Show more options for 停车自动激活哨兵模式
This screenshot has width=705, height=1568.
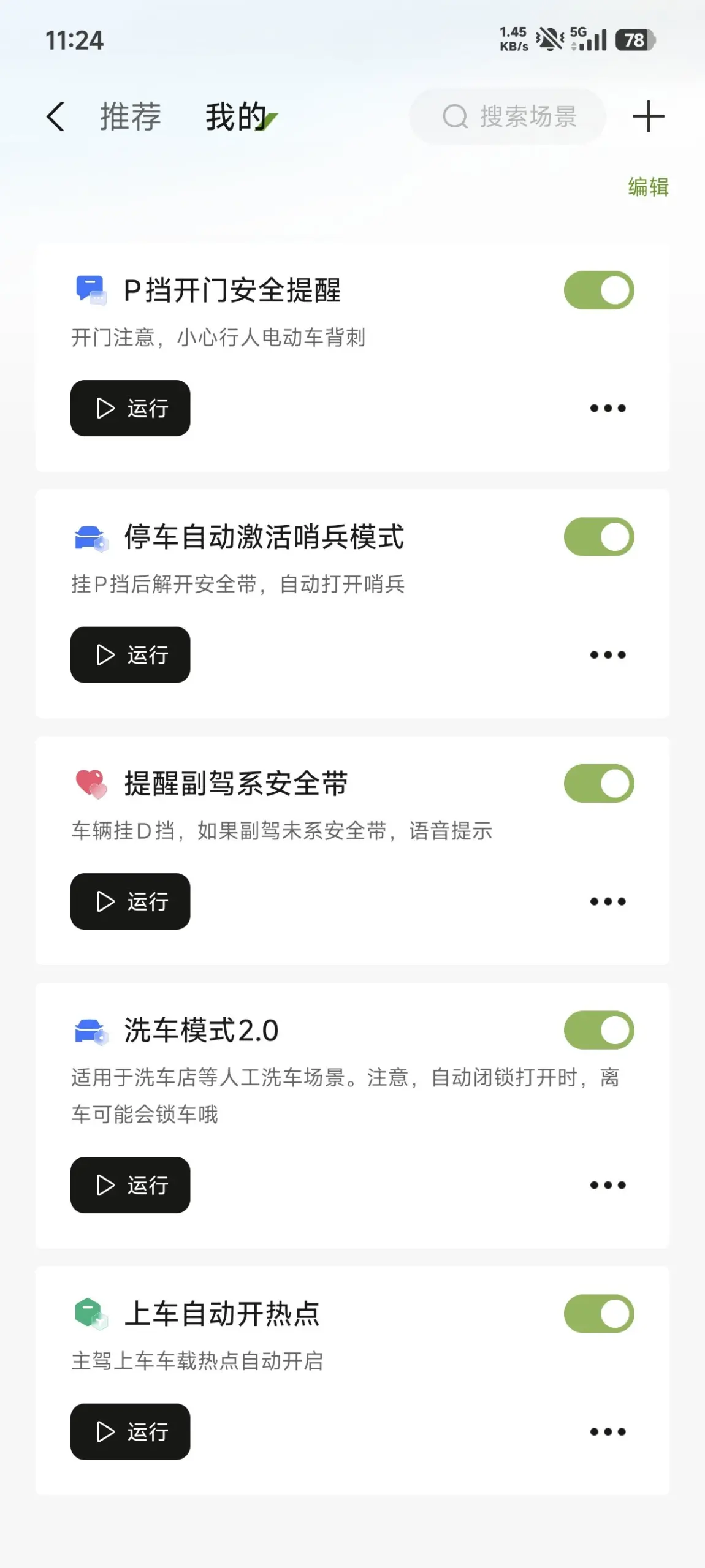click(608, 654)
